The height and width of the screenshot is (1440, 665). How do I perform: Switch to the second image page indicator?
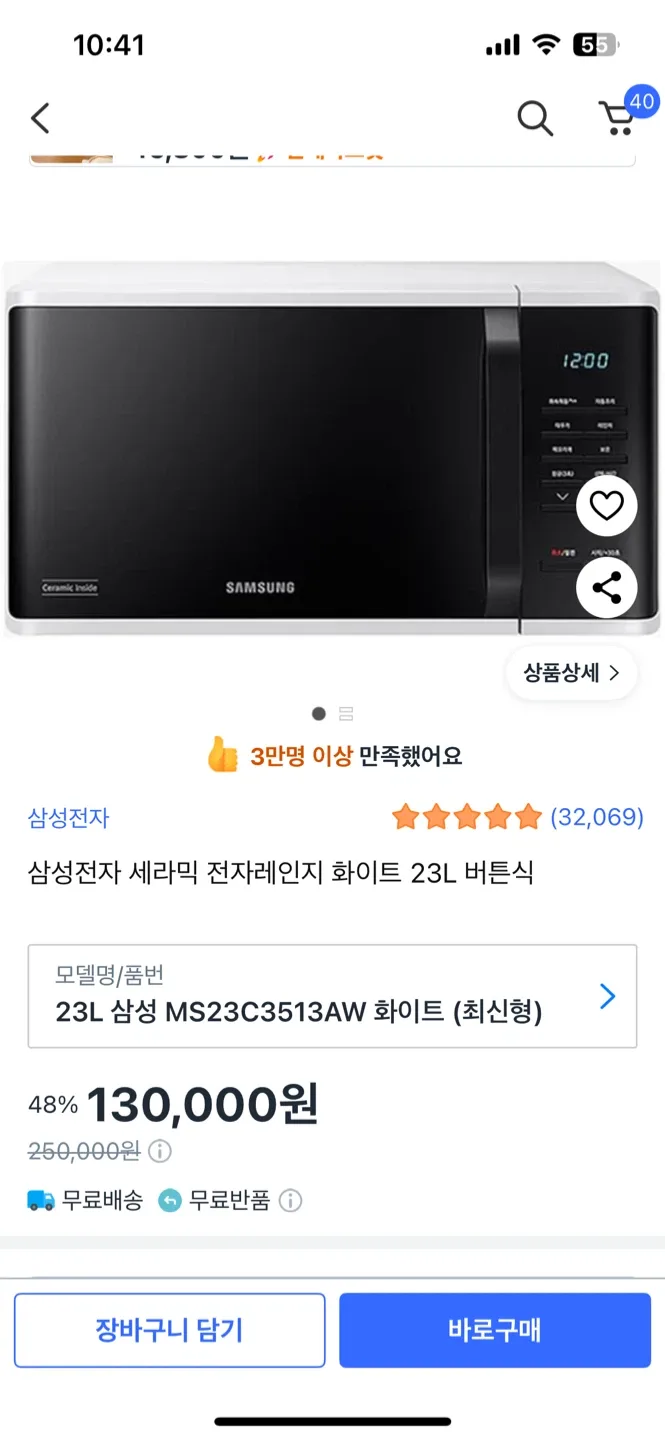pyautogui.click(x=346, y=714)
